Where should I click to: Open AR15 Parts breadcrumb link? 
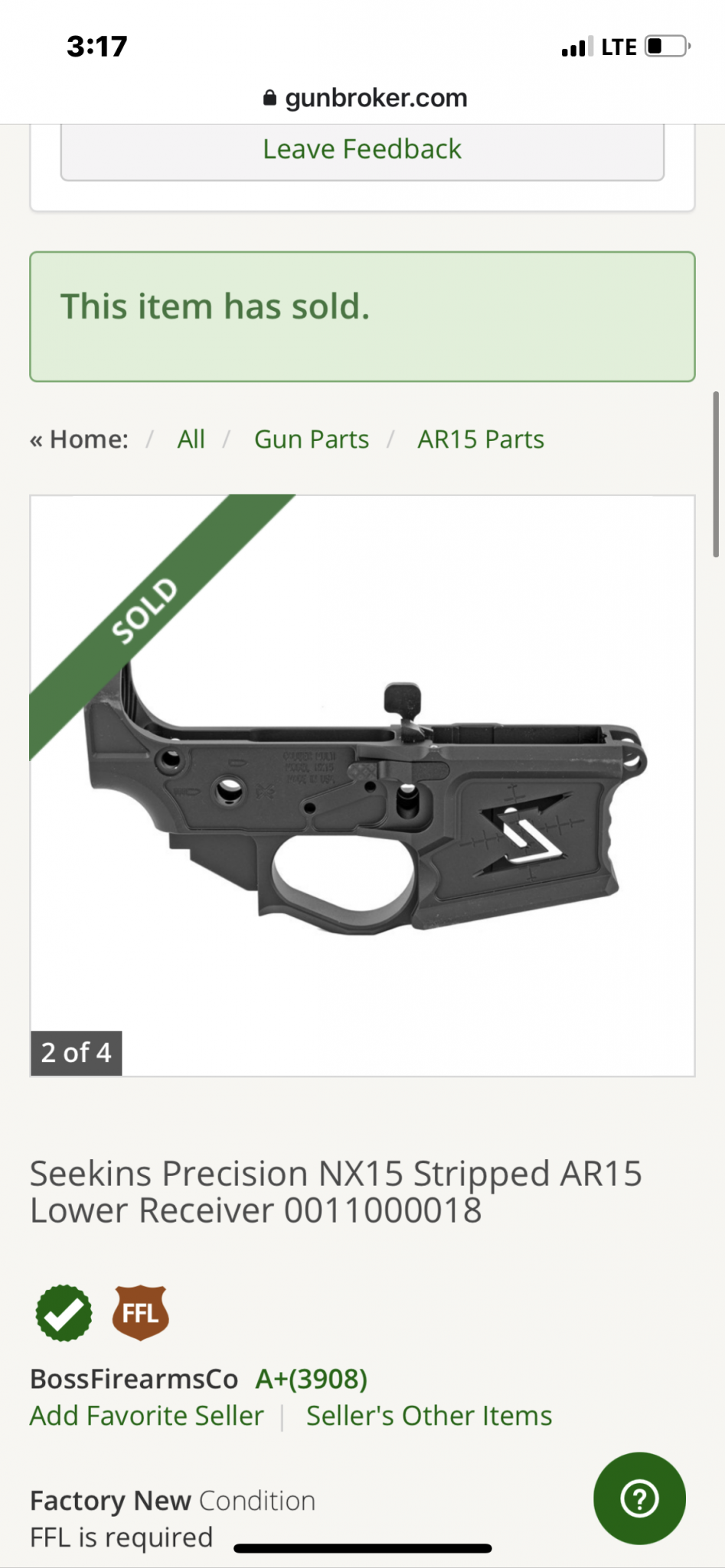point(481,439)
